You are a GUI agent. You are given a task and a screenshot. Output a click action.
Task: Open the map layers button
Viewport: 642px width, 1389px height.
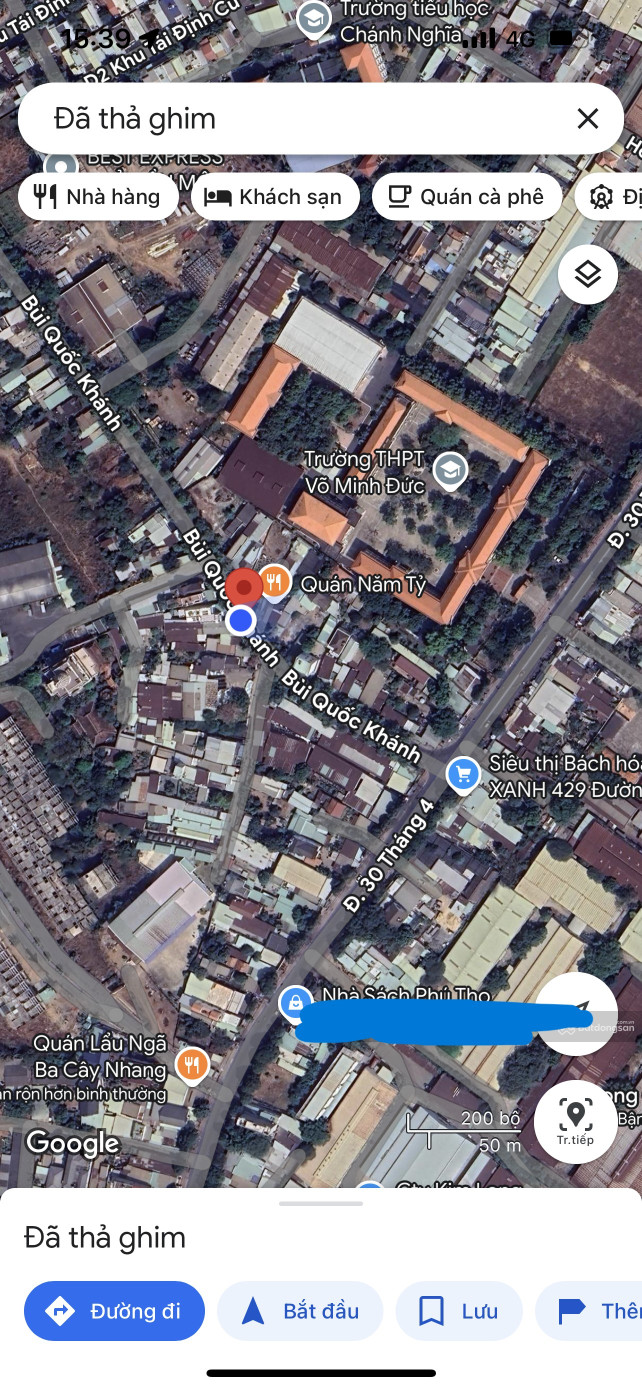click(x=587, y=274)
